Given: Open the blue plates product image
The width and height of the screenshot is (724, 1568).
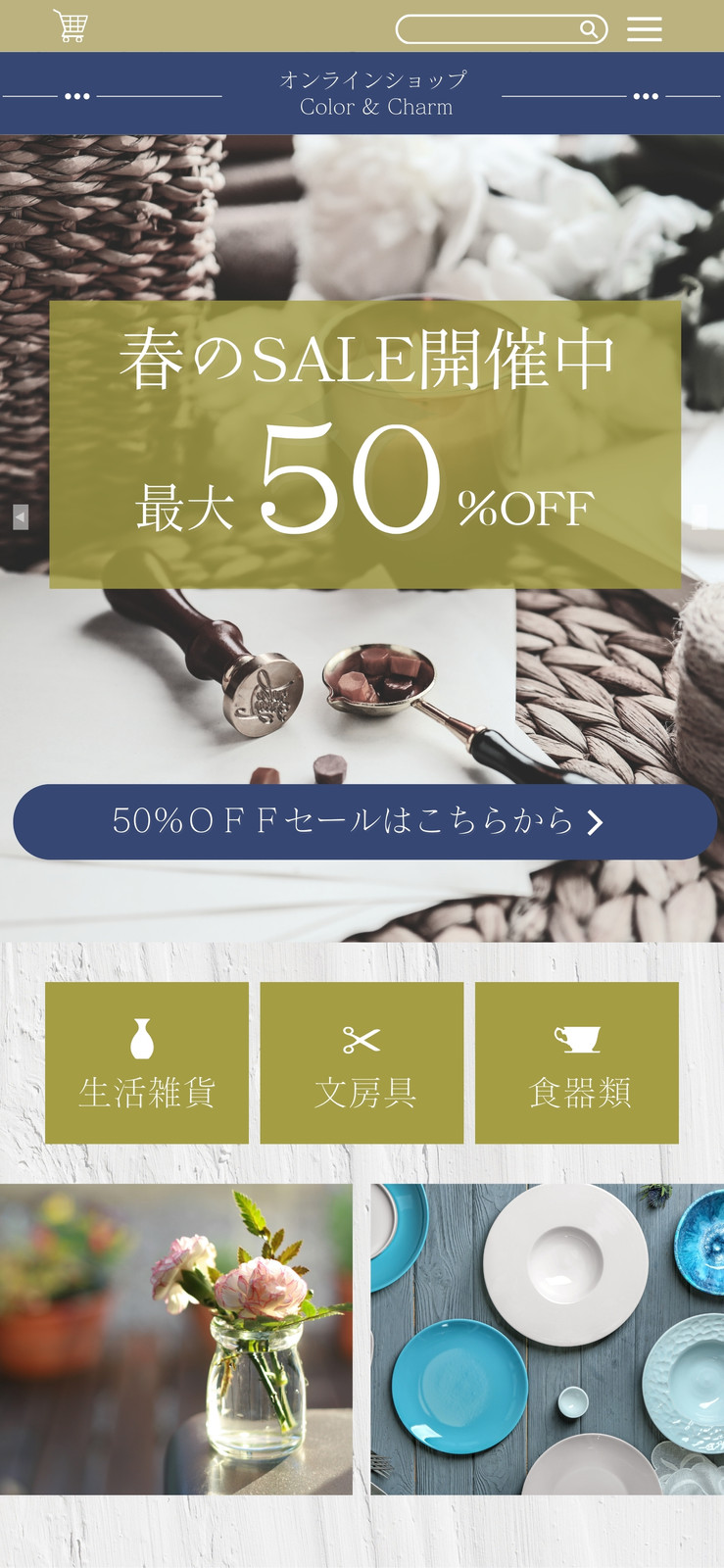Looking at the screenshot, I should tap(548, 1339).
